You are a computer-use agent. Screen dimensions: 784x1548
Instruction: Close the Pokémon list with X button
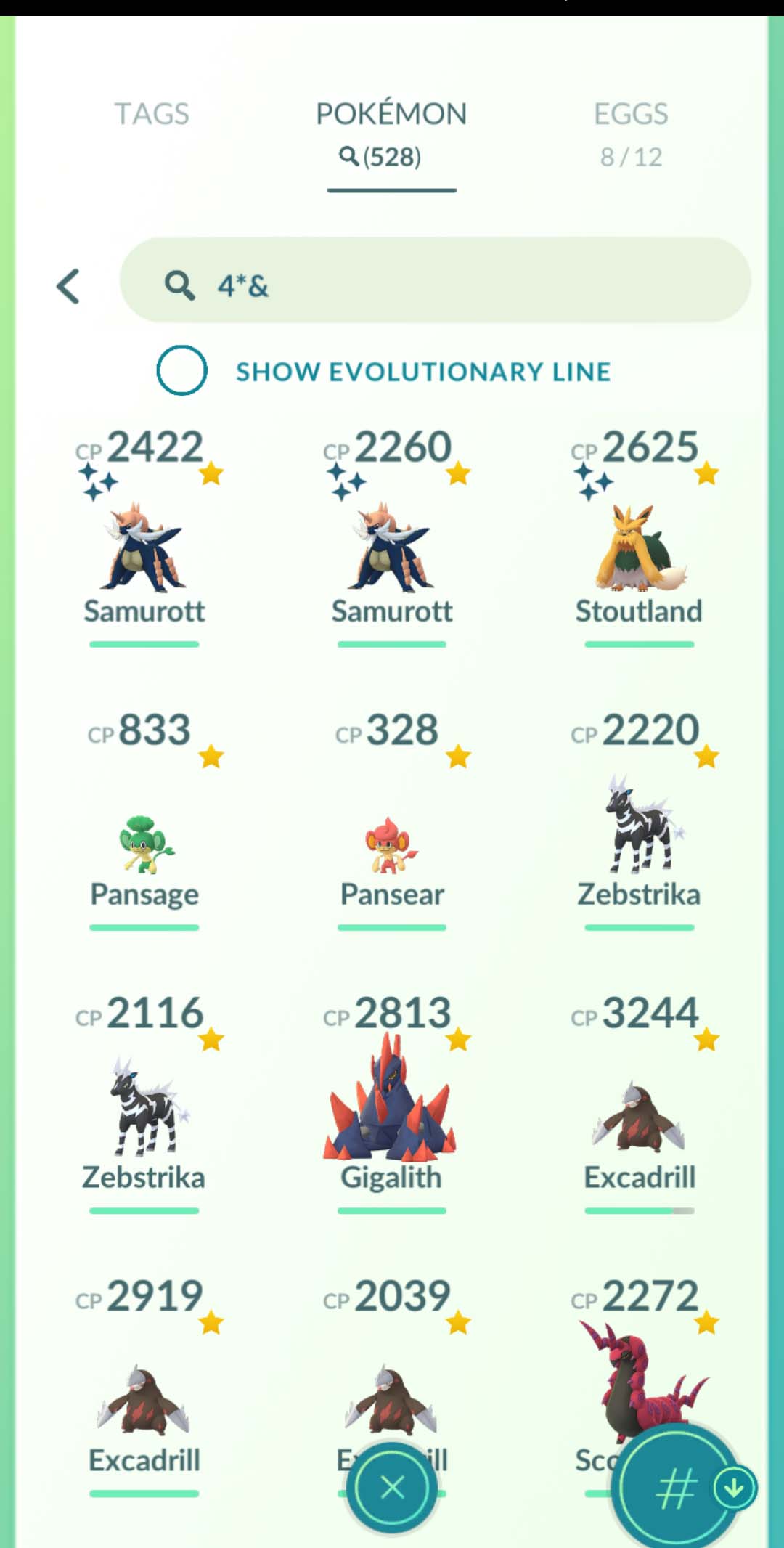[x=392, y=1488]
